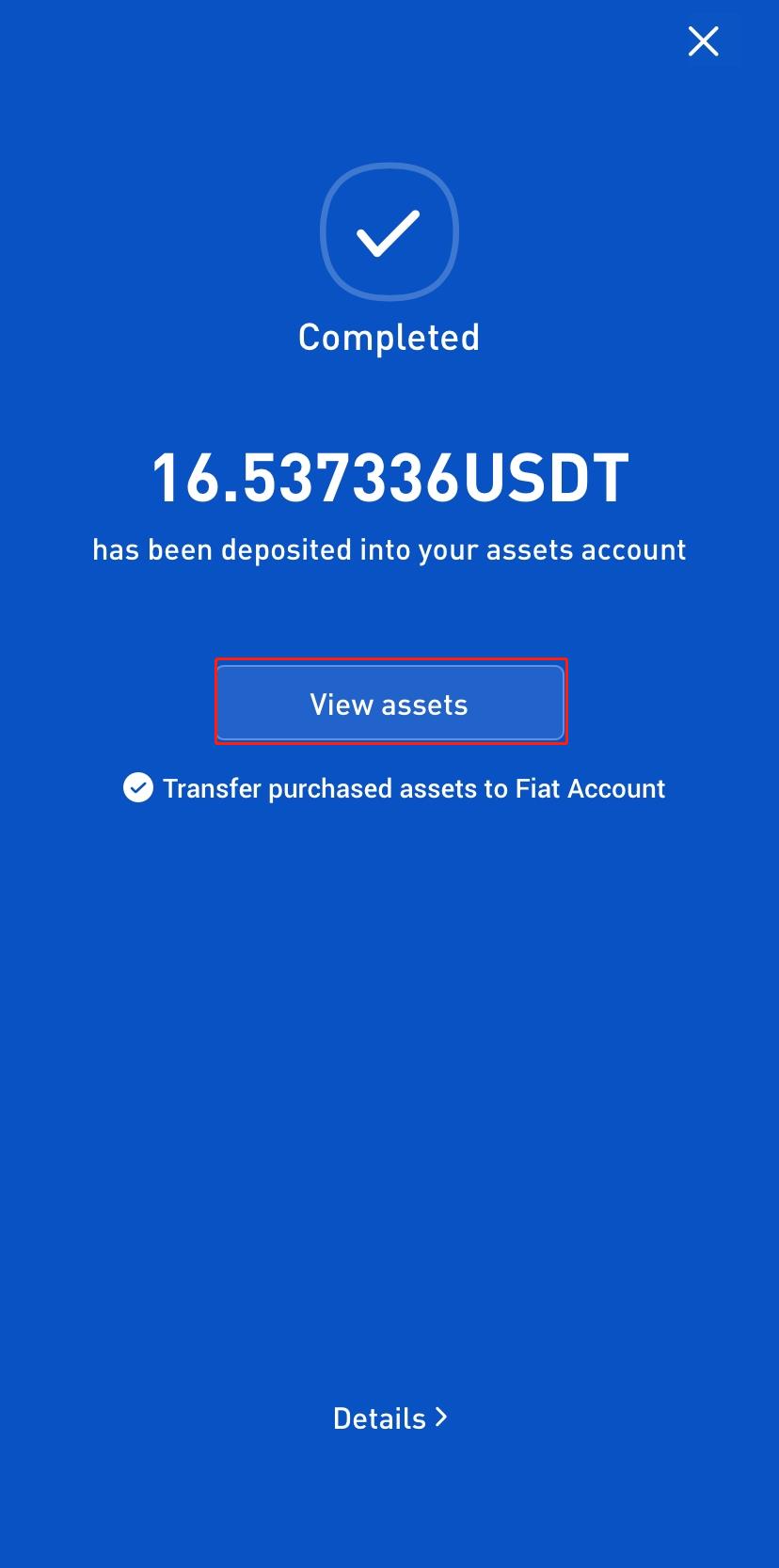Close the completed purchase screen

(x=703, y=41)
